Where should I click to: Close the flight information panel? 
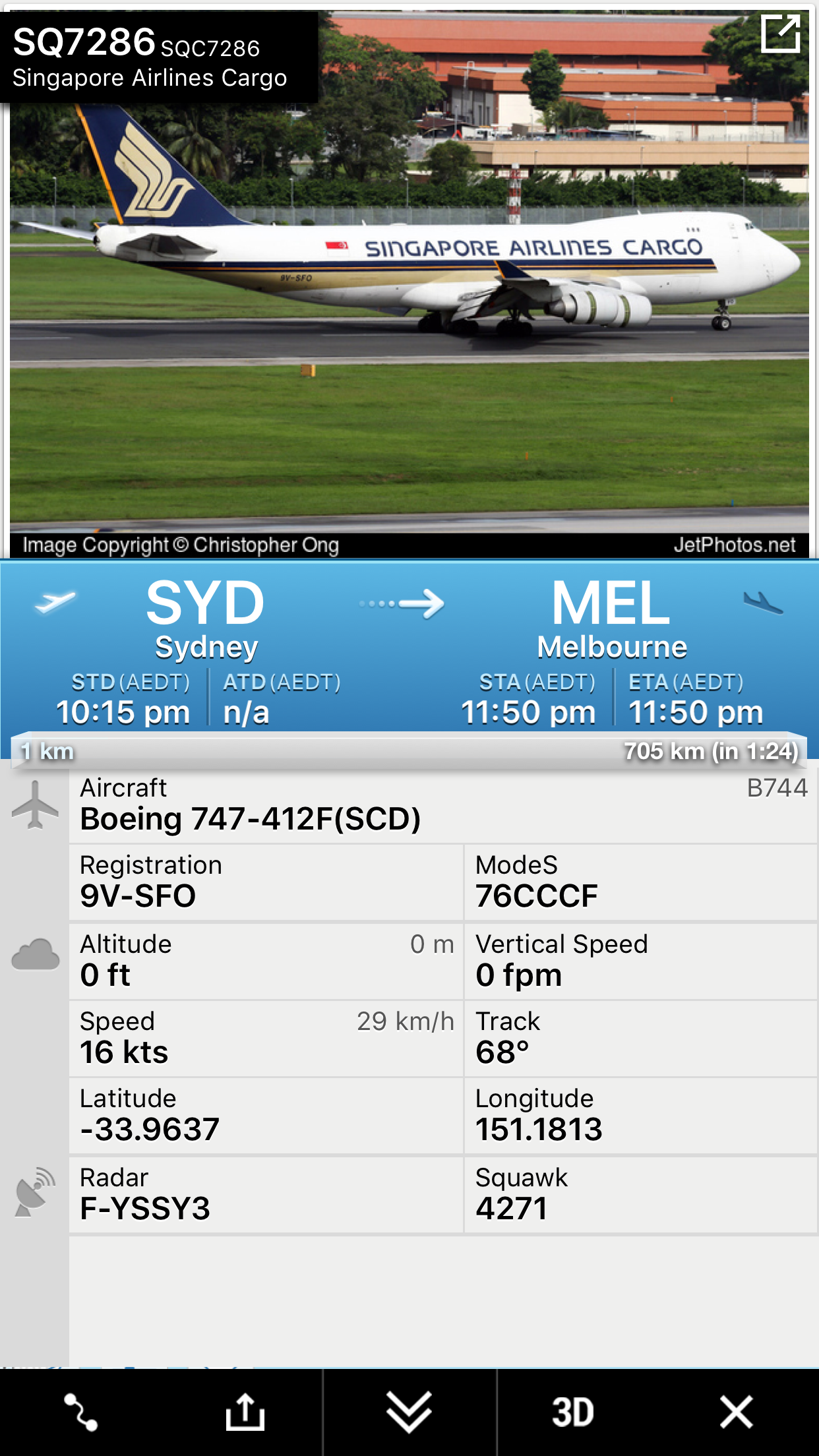736,1412
